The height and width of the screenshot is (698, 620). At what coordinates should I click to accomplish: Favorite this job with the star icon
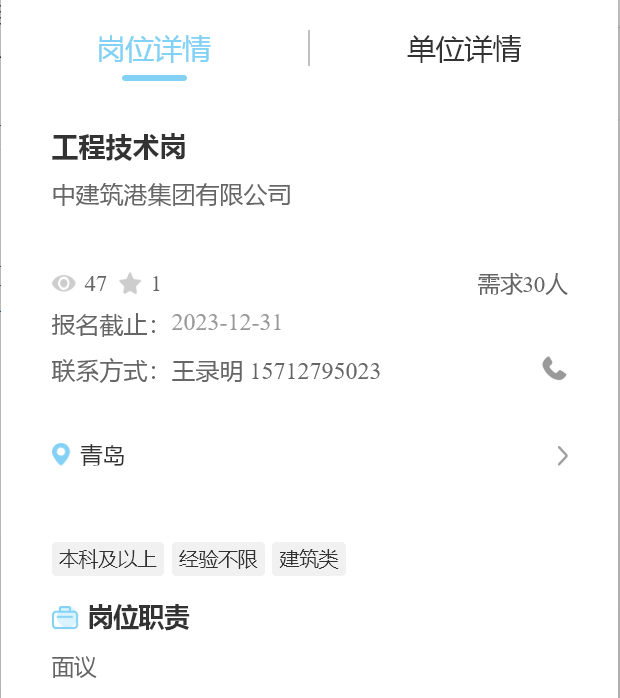coord(130,284)
